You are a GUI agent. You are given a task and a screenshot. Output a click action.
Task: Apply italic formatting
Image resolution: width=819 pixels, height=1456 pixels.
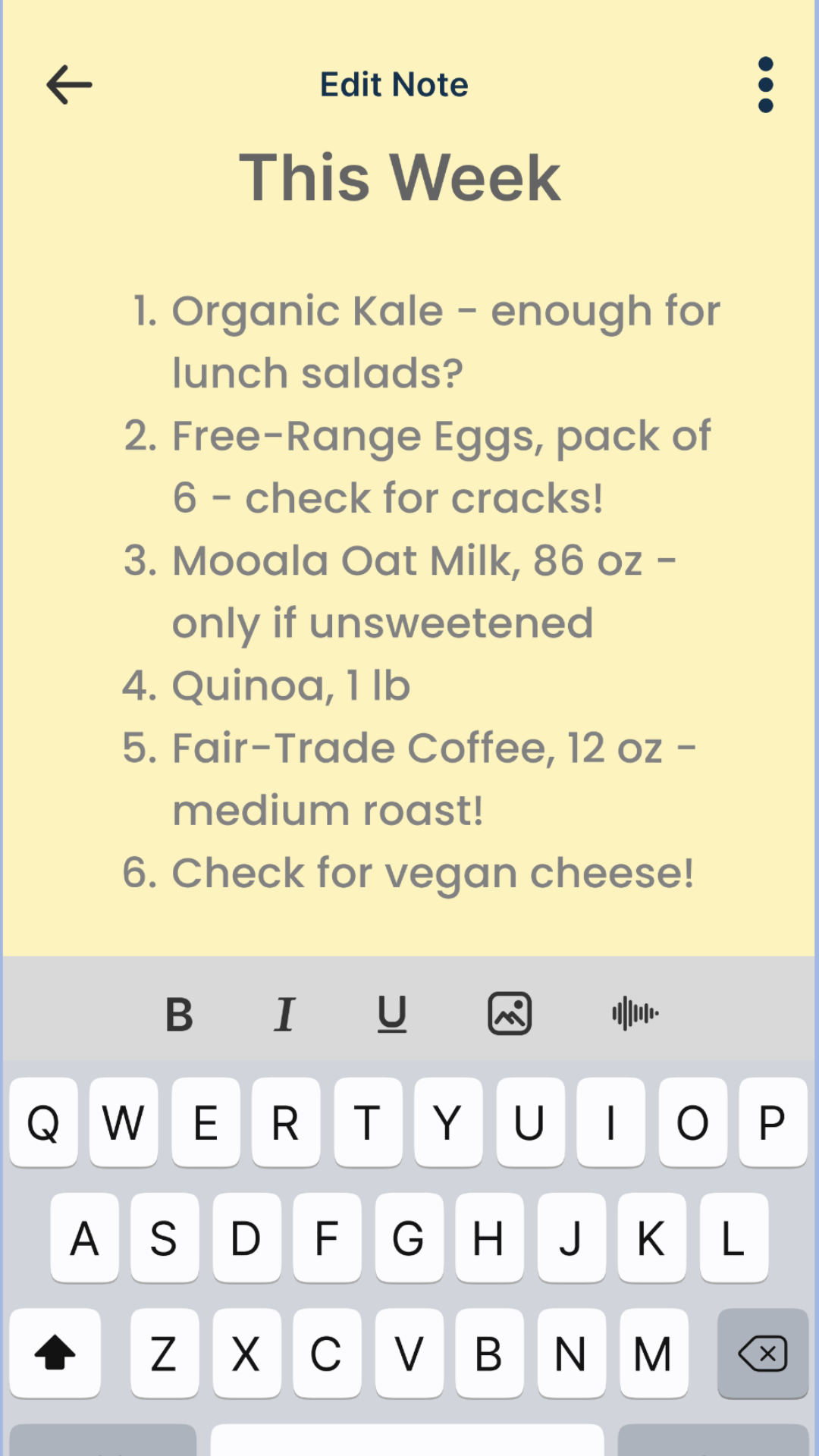click(284, 1014)
